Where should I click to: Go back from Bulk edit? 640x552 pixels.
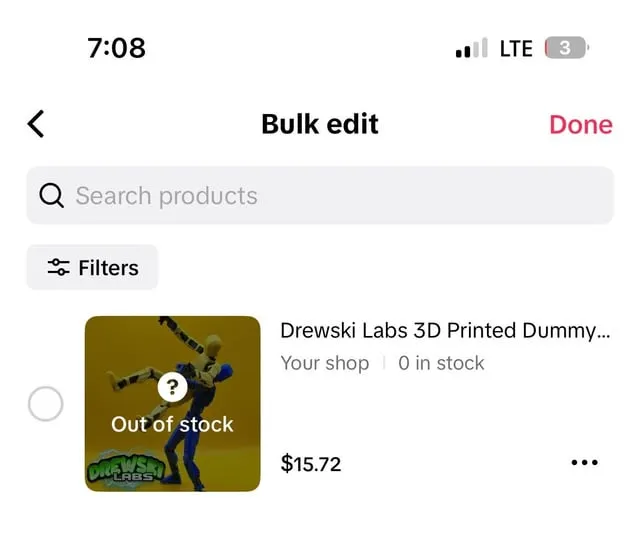click(x=37, y=124)
